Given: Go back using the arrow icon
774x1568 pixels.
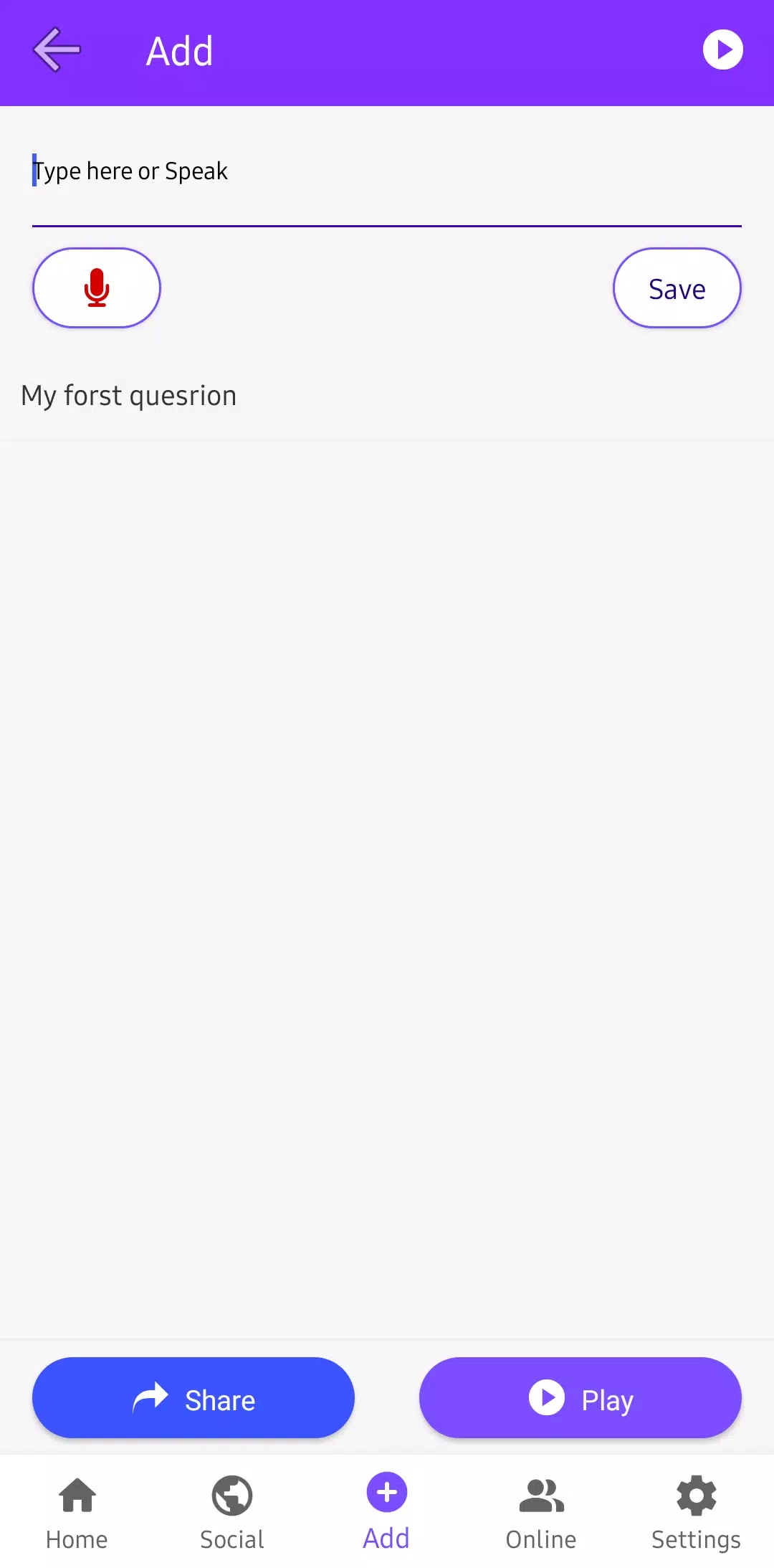Looking at the screenshot, I should point(57,50).
